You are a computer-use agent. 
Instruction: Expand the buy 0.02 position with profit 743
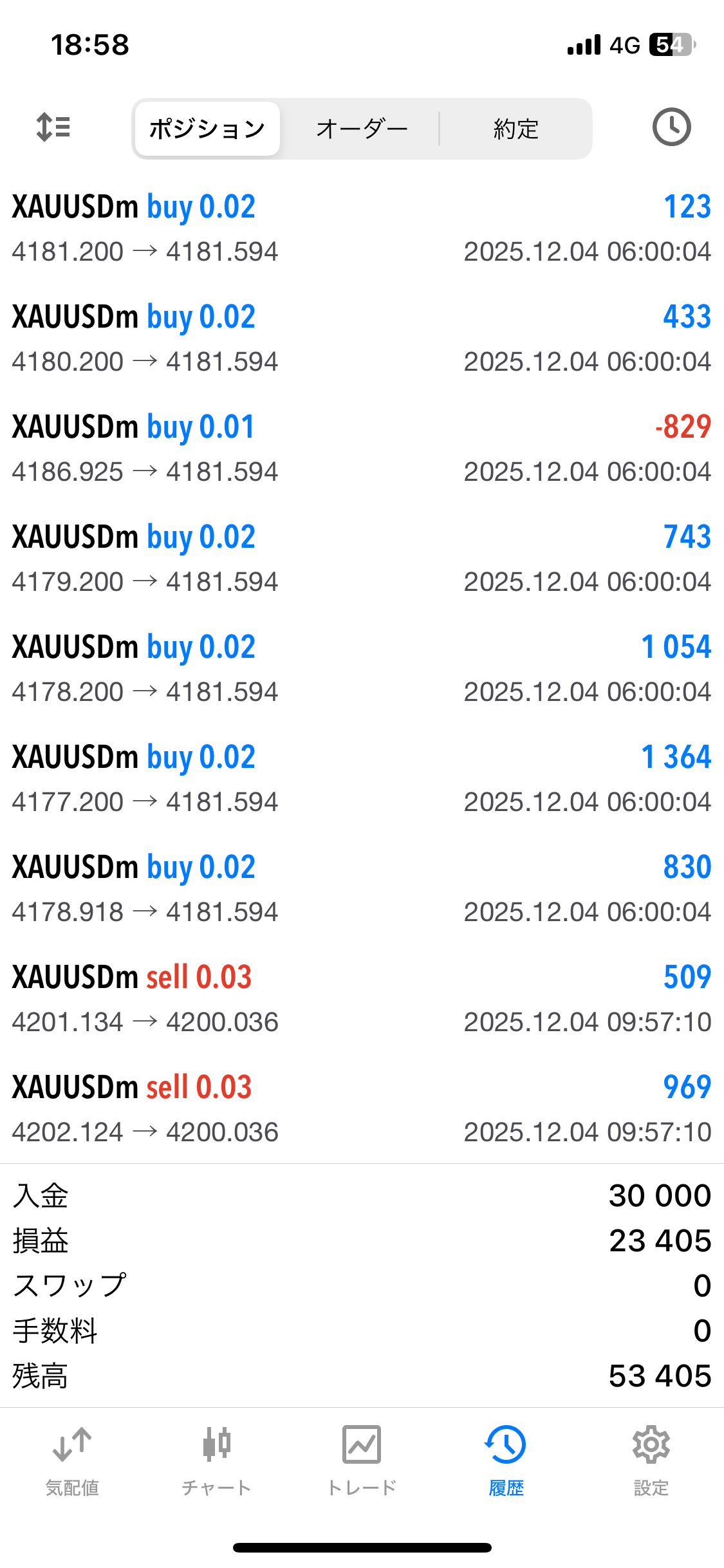[362, 559]
